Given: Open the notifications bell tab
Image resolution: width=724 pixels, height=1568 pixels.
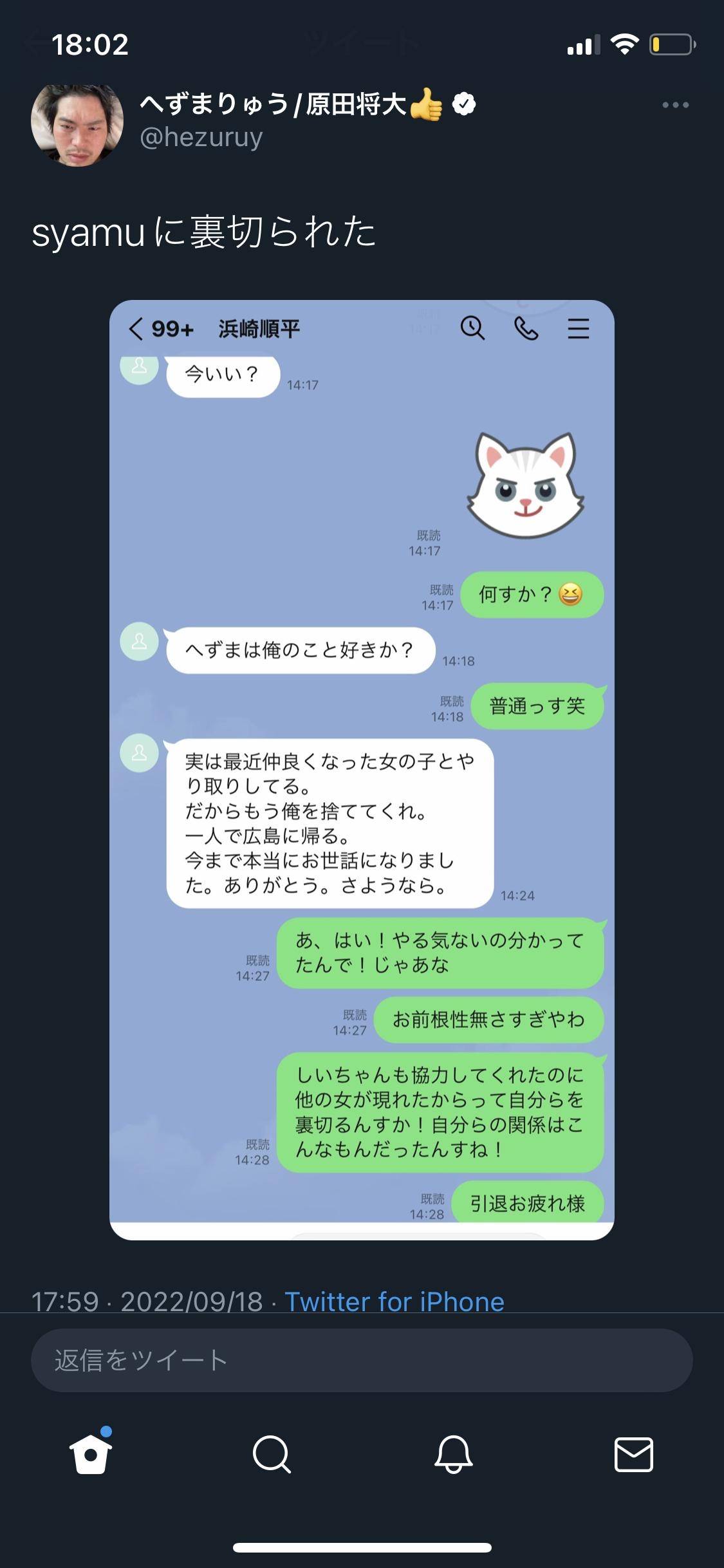Looking at the screenshot, I should click(453, 1454).
